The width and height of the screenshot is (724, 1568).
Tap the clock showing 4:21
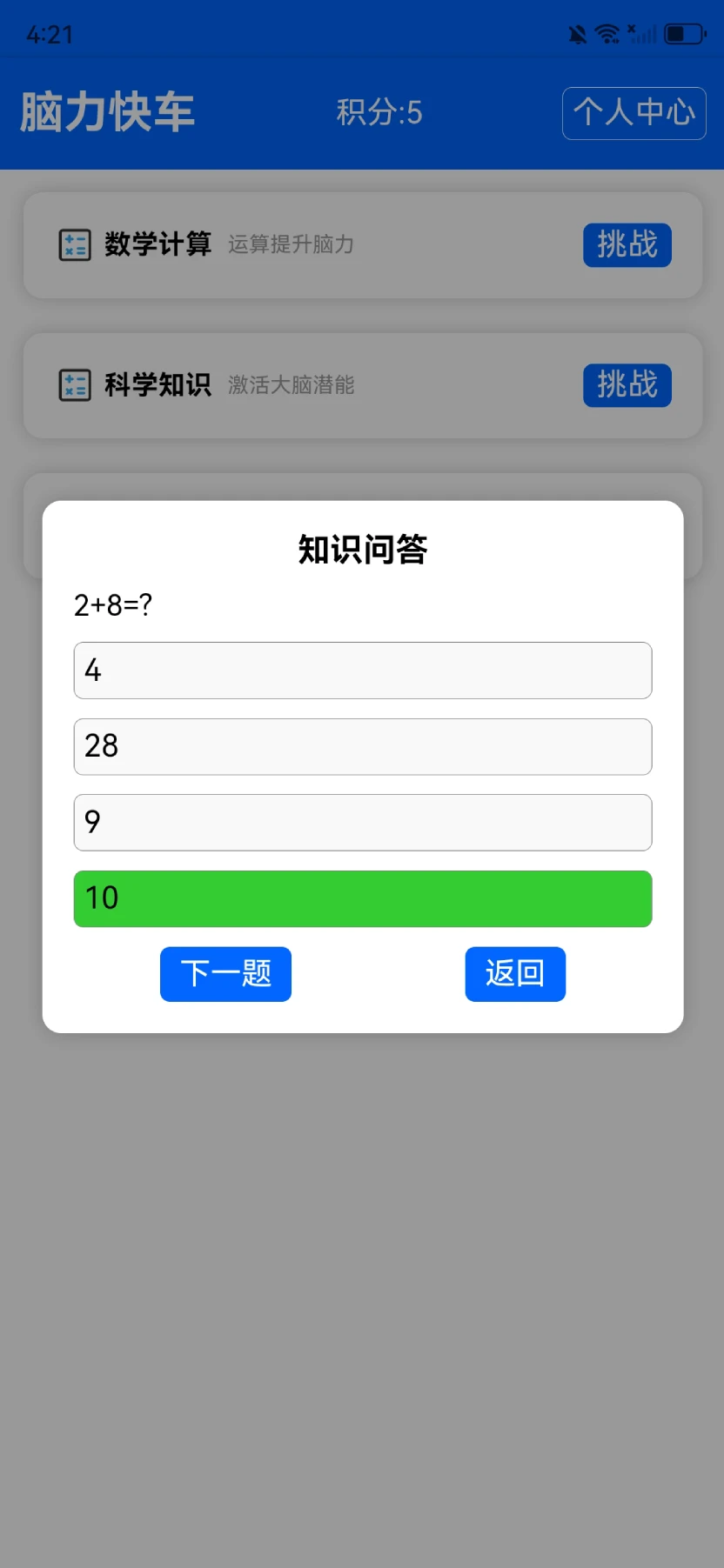coord(49,33)
